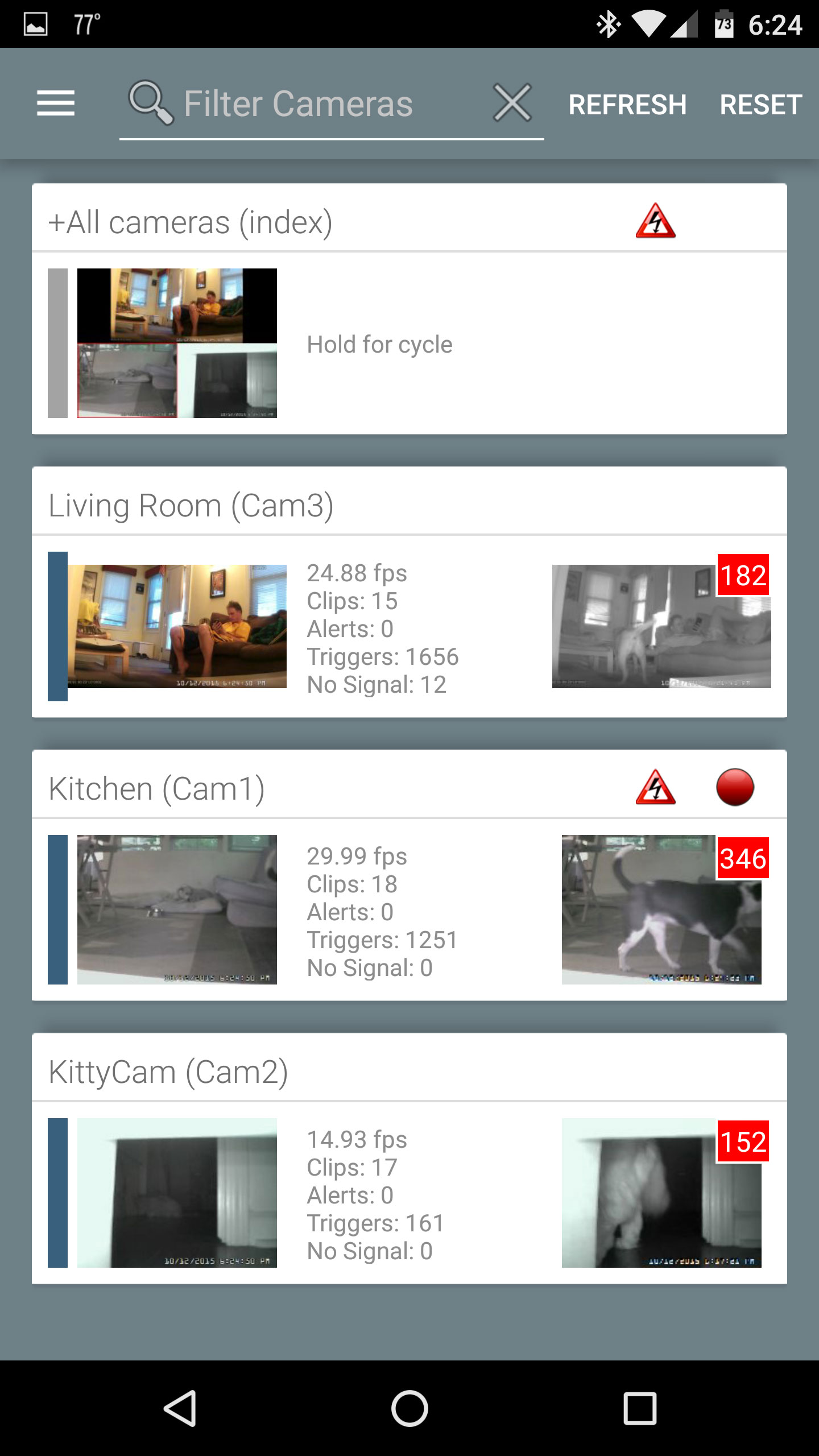View Living Room alert clip marked 182
The image size is (819, 1456).
tap(661, 626)
